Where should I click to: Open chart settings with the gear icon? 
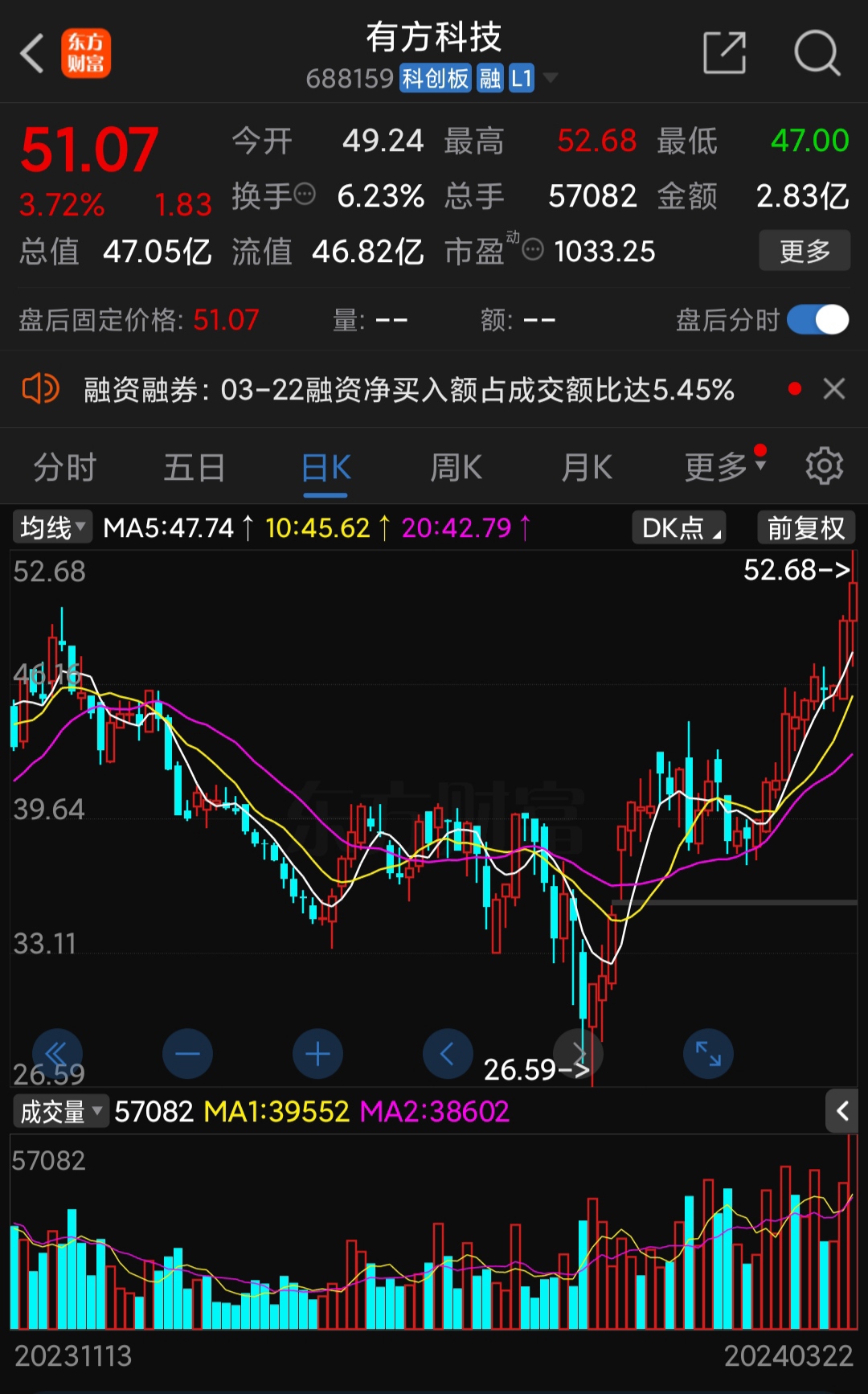pos(824,466)
